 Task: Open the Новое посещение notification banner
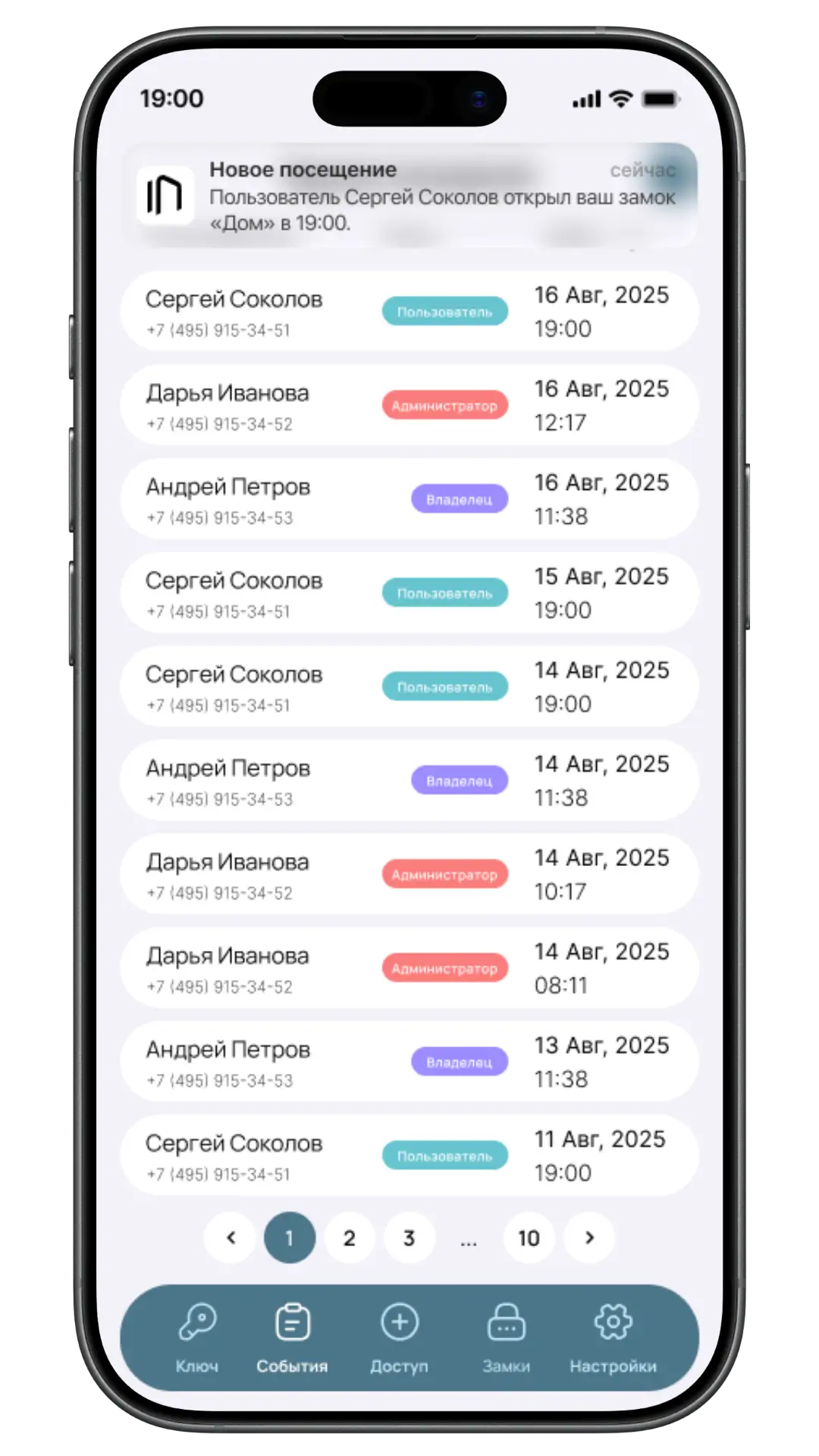(409, 196)
